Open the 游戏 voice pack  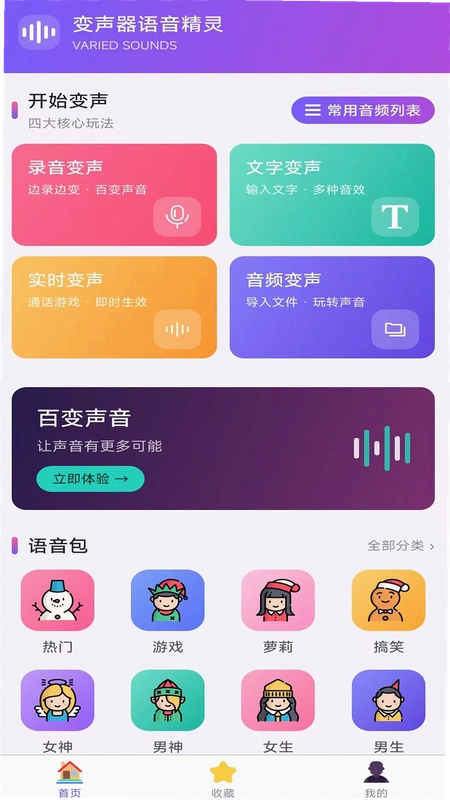[x=168, y=612]
